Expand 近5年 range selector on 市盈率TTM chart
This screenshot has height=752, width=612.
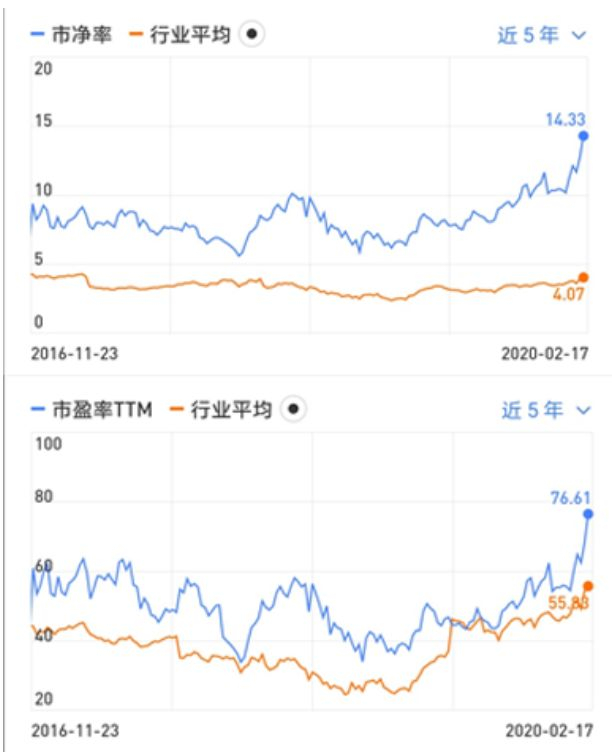(544, 410)
